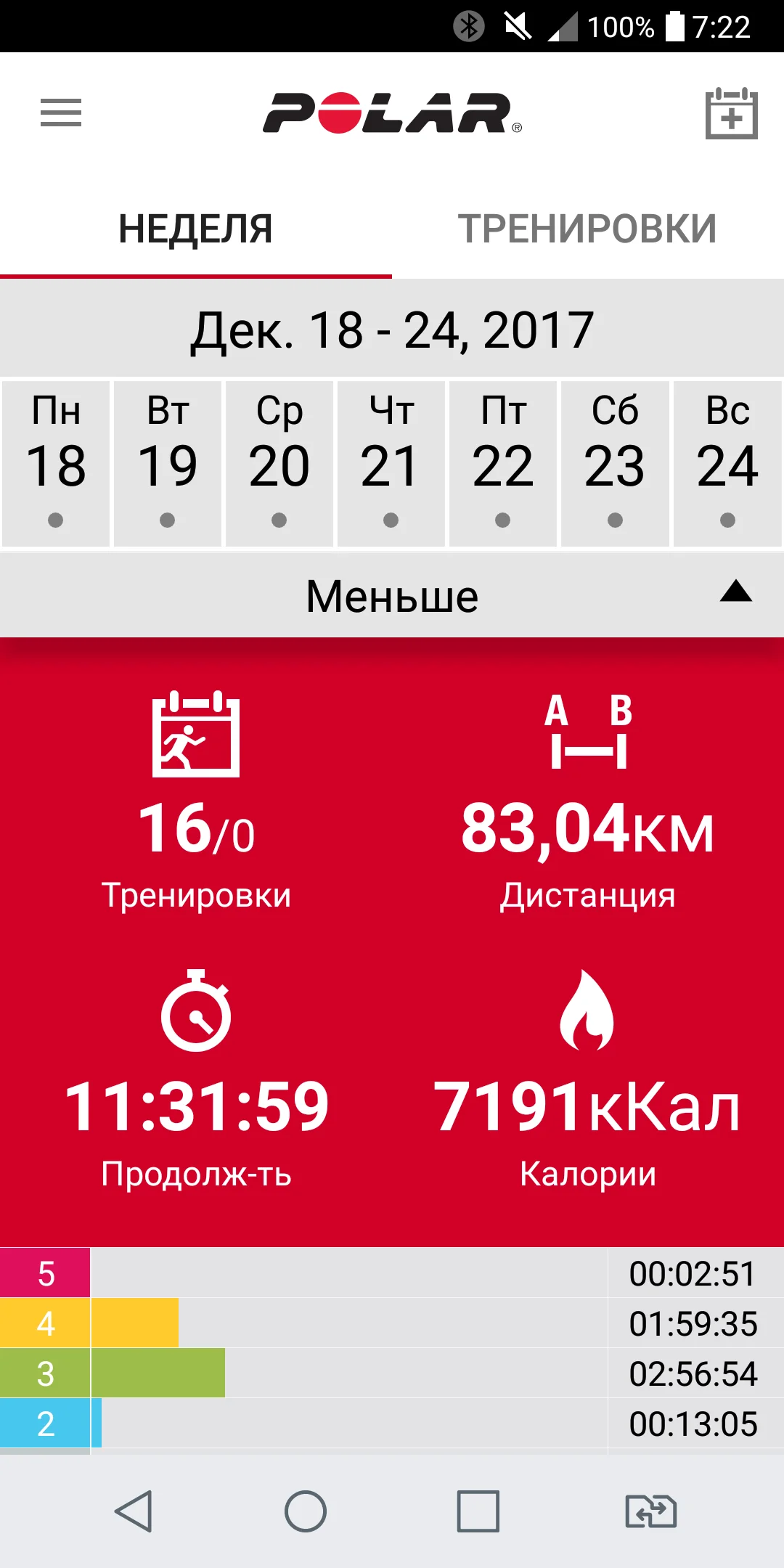Open Monday 18 in the week
Viewport: 784px width, 1568px height.
point(56,464)
